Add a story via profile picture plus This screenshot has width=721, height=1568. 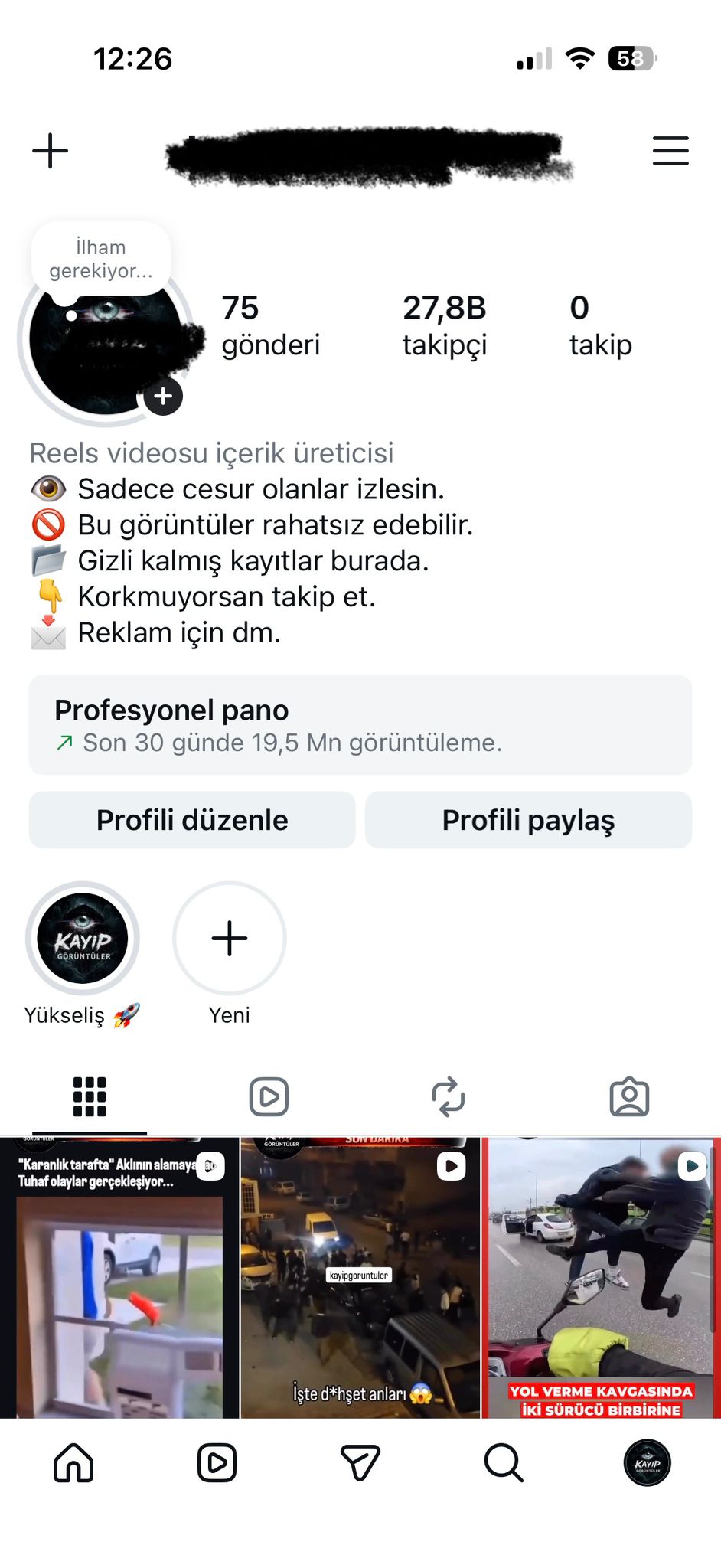[x=163, y=397]
